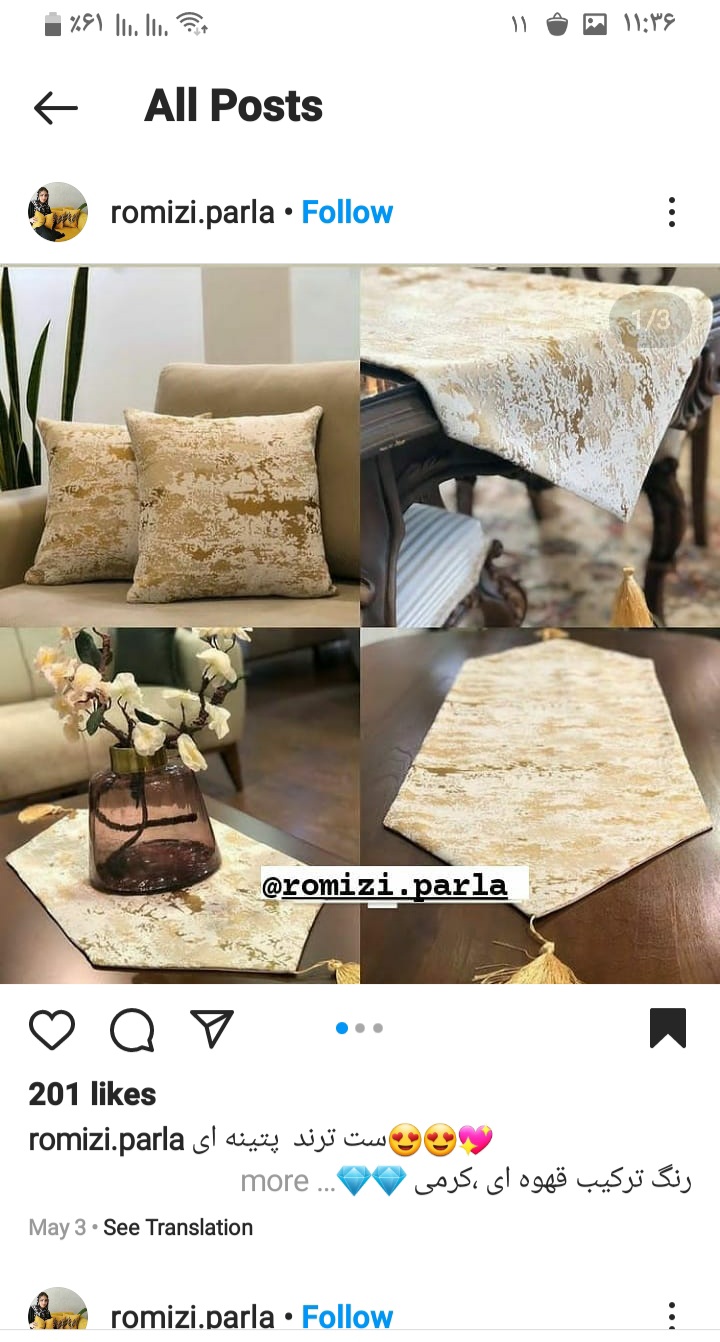Expand caption with 'more'

coord(274,1181)
